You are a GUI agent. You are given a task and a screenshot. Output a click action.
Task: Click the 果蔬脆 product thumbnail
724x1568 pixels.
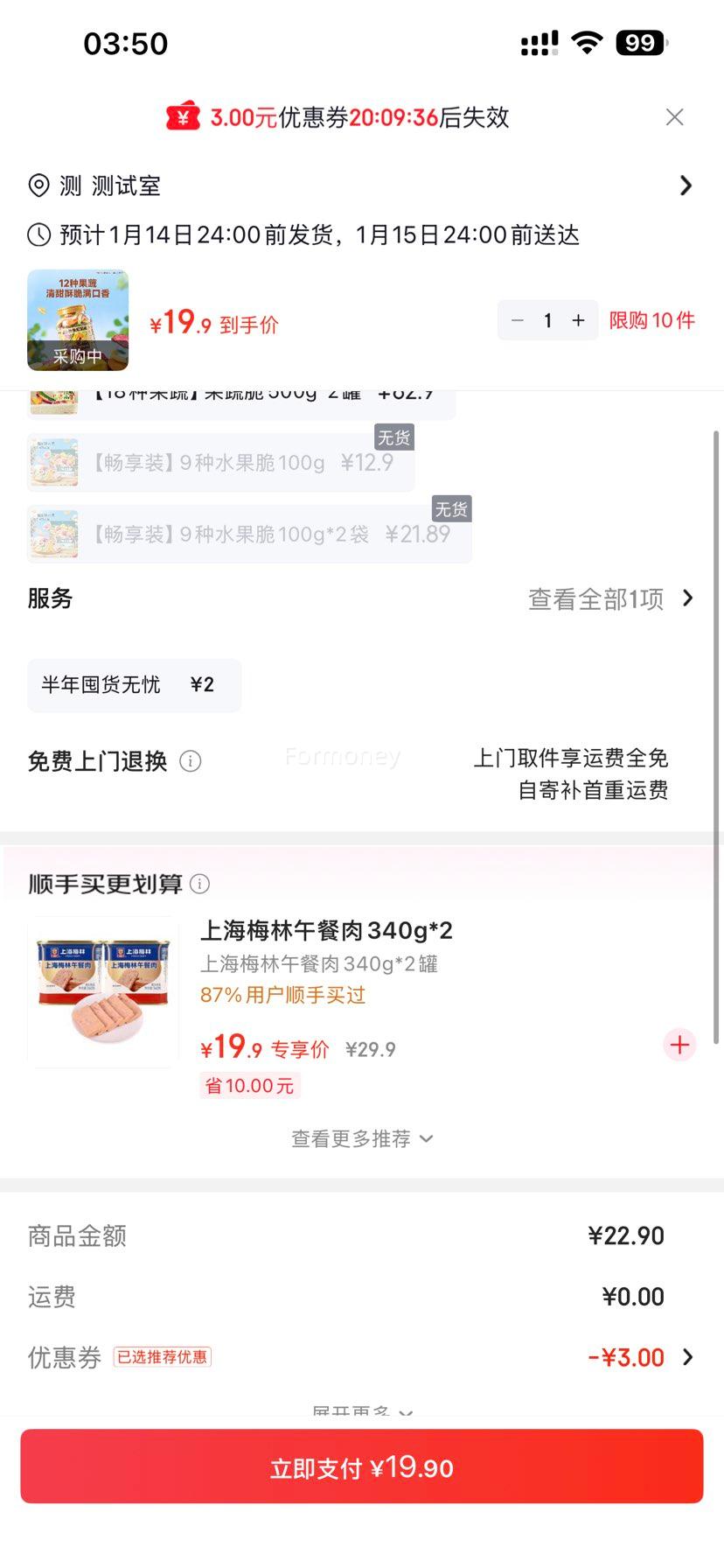[x=78, y=320]
